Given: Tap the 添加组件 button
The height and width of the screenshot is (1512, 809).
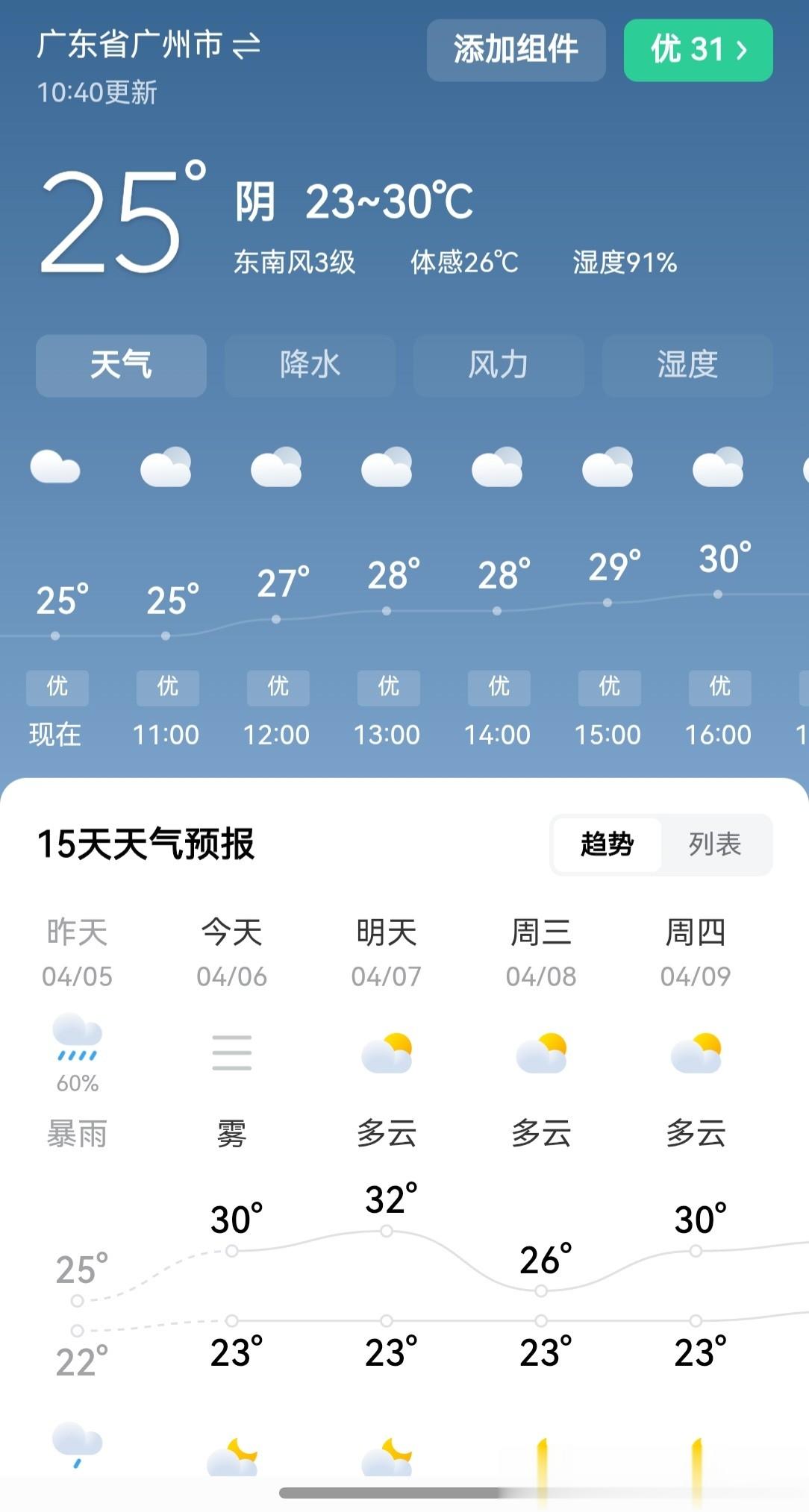Looking at the screenshot, I should pyautogui.click(x=516, y=50).
